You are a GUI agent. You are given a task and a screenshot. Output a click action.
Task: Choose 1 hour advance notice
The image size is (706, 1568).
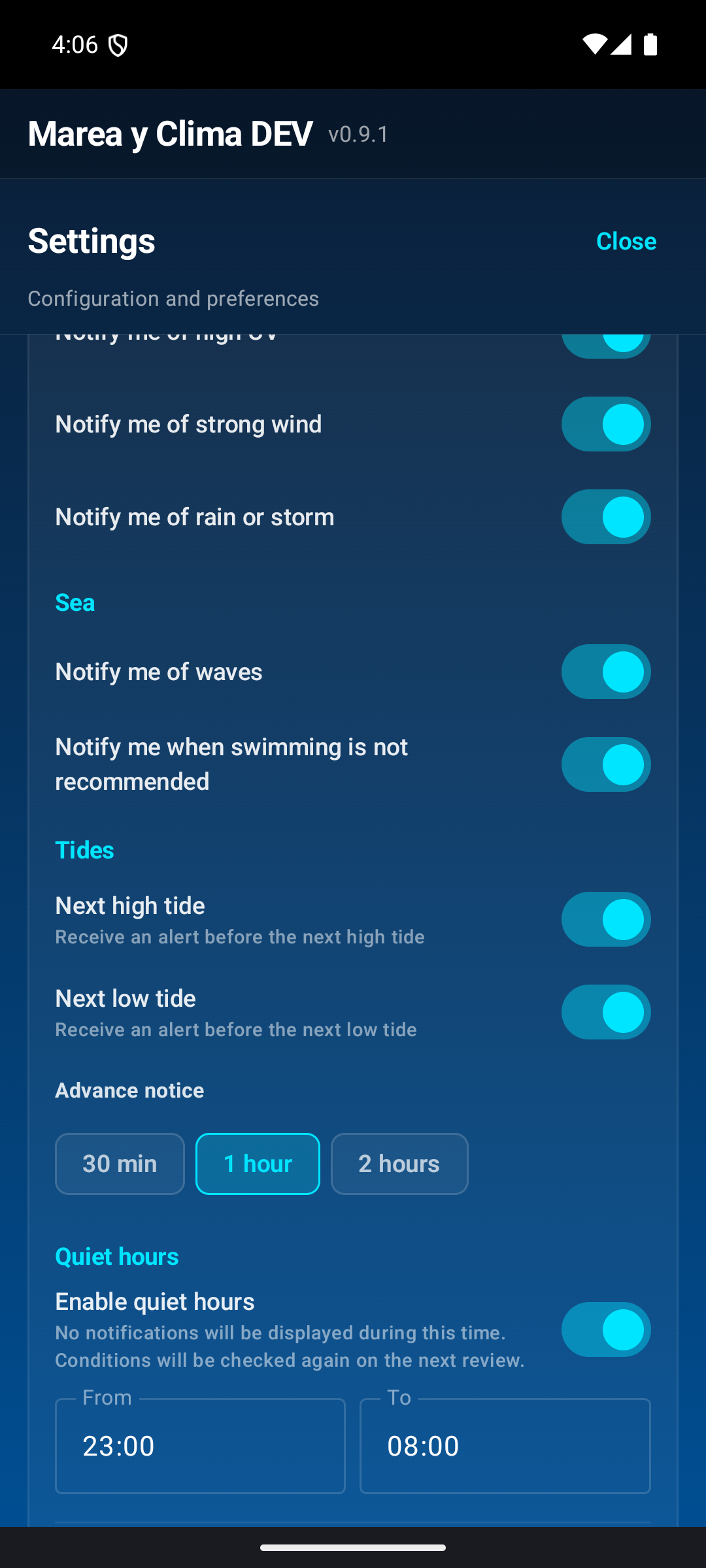pyautogui.click(x=258, y=1164)
